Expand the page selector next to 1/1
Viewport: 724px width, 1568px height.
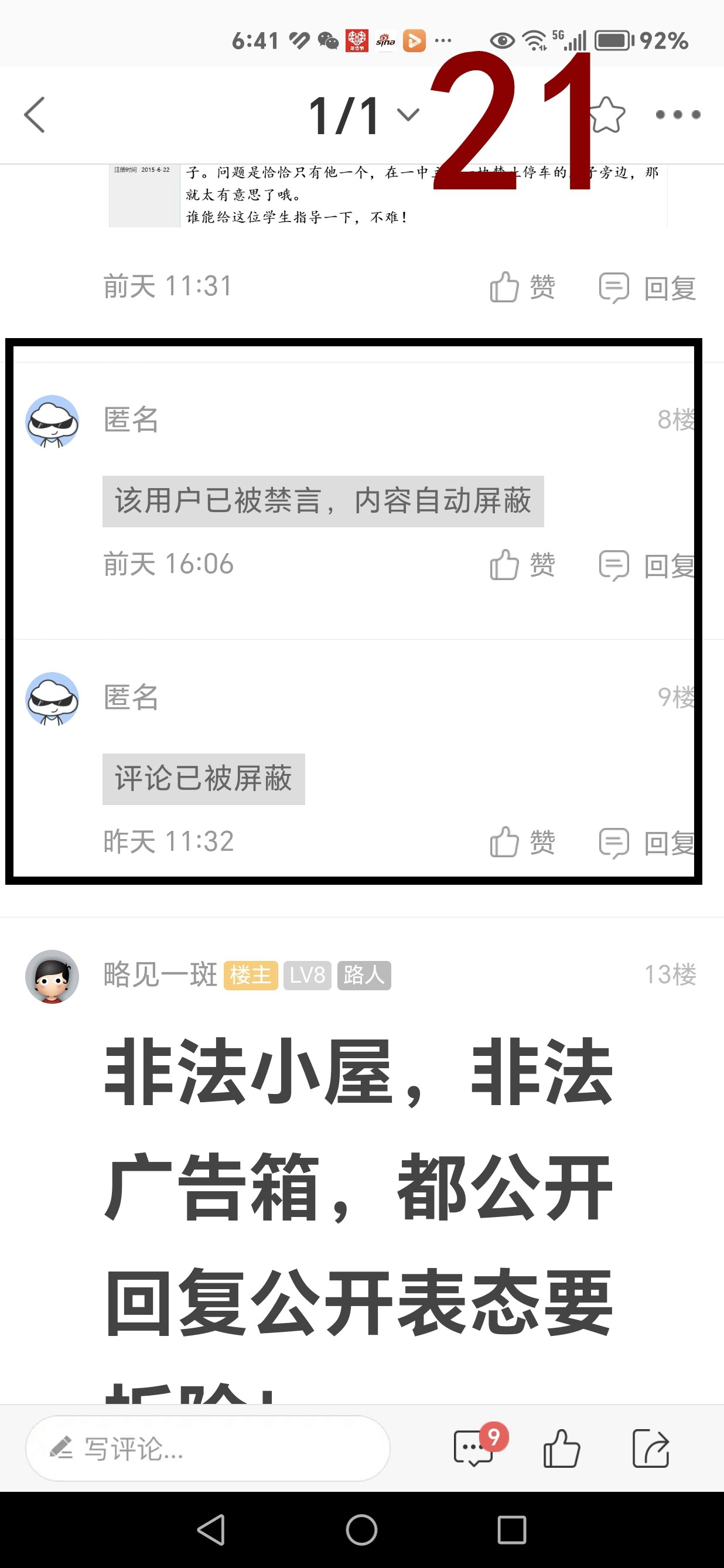(408, 115)
